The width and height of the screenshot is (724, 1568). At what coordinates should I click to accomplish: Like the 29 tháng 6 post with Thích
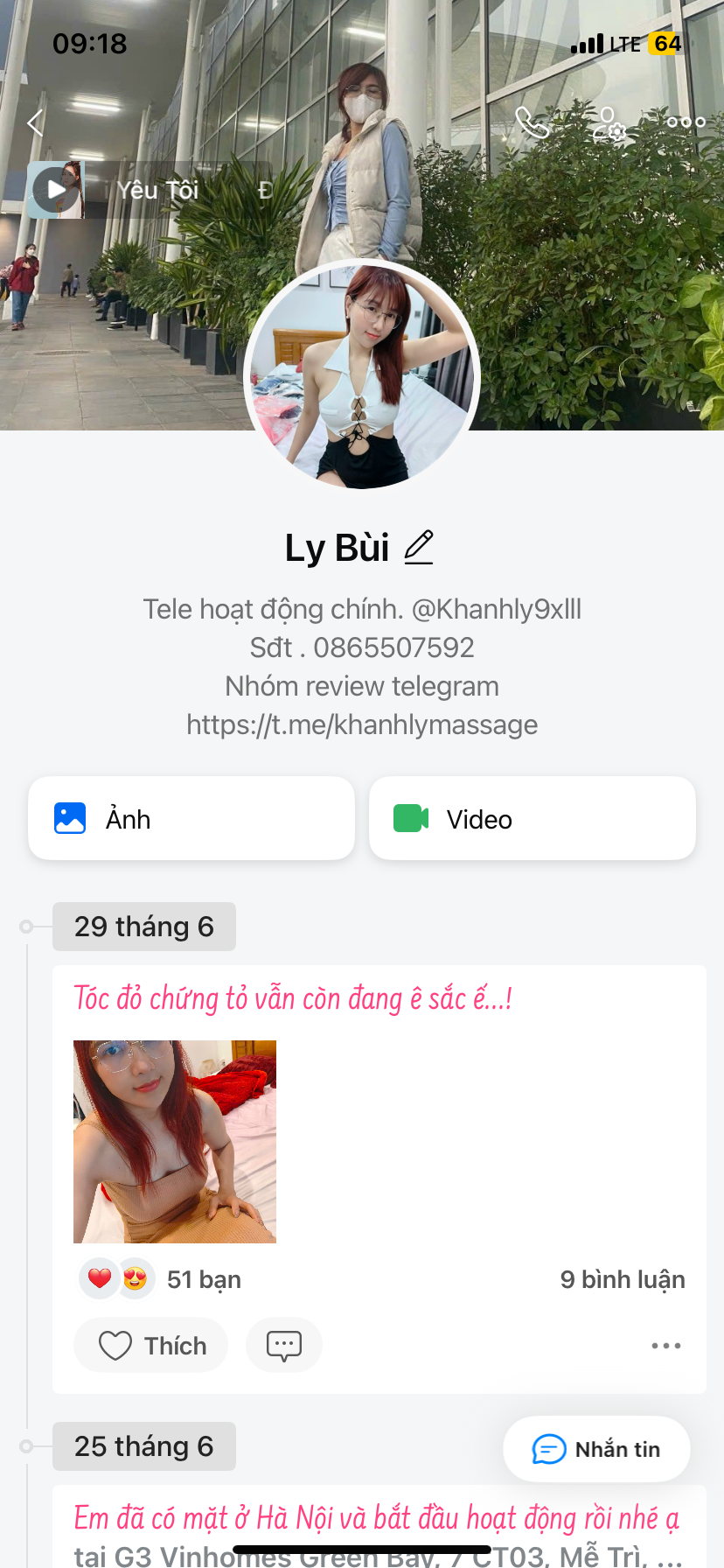[x=151, y=1345]
